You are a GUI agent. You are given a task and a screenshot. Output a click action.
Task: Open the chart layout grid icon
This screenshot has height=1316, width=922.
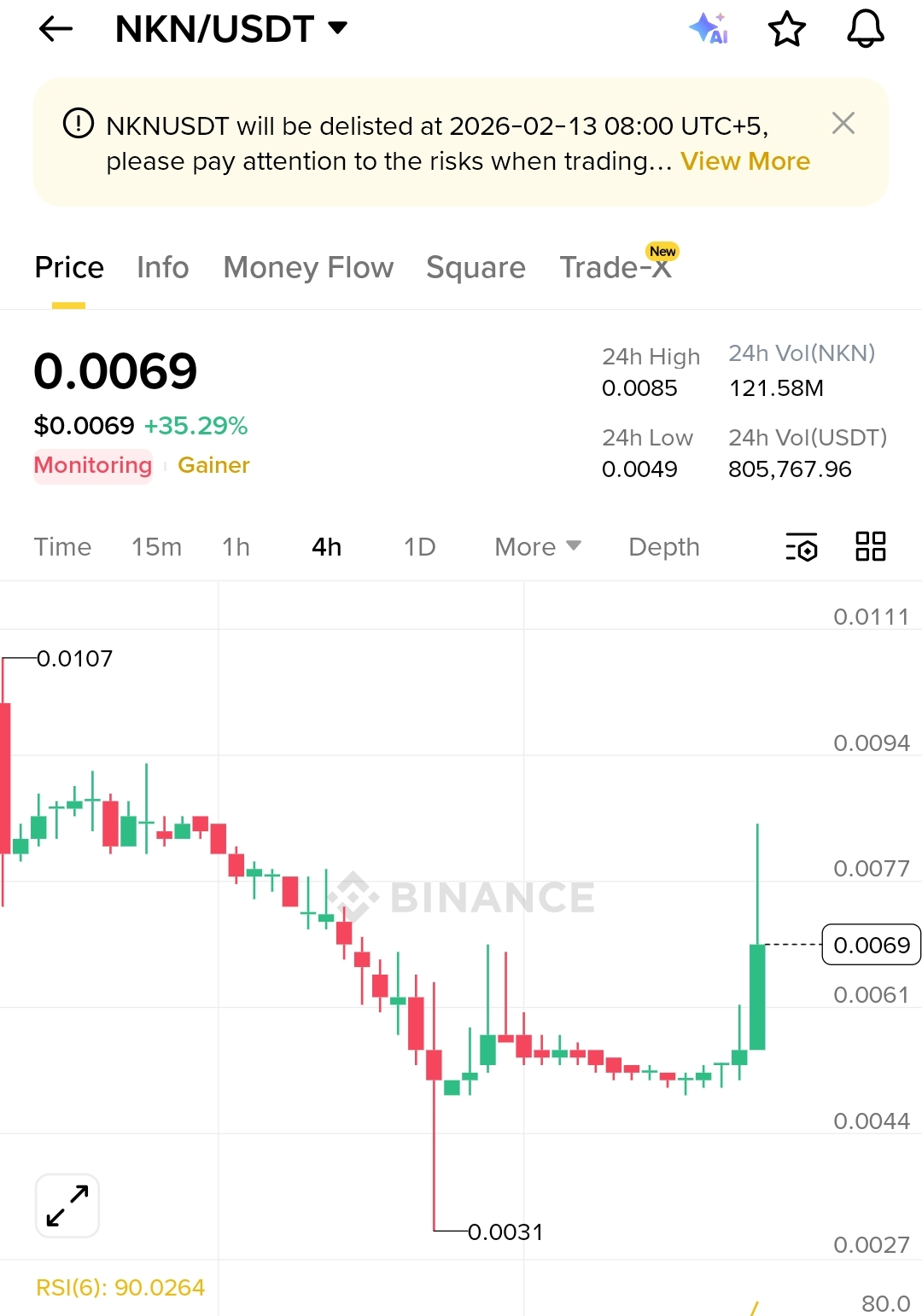tap(870, 546)
